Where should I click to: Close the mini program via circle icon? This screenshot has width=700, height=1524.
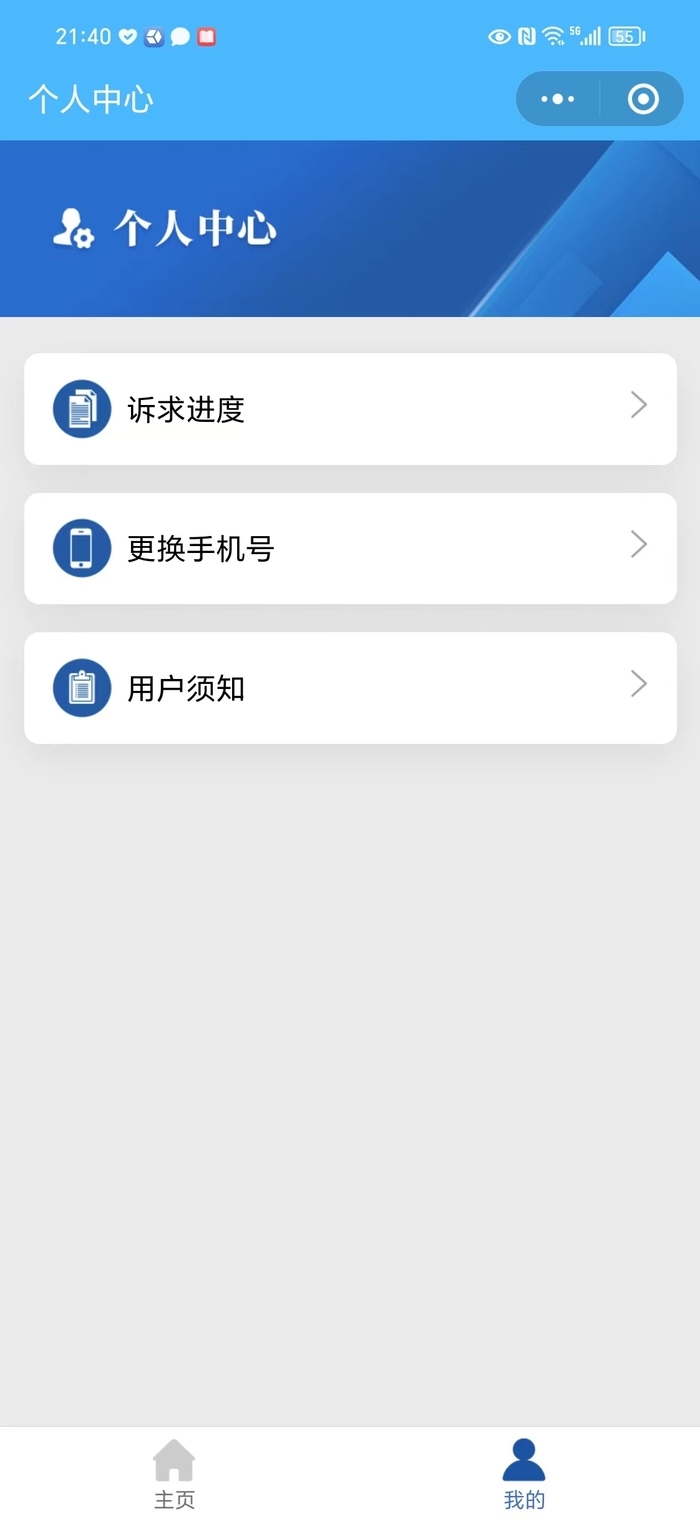643,99
